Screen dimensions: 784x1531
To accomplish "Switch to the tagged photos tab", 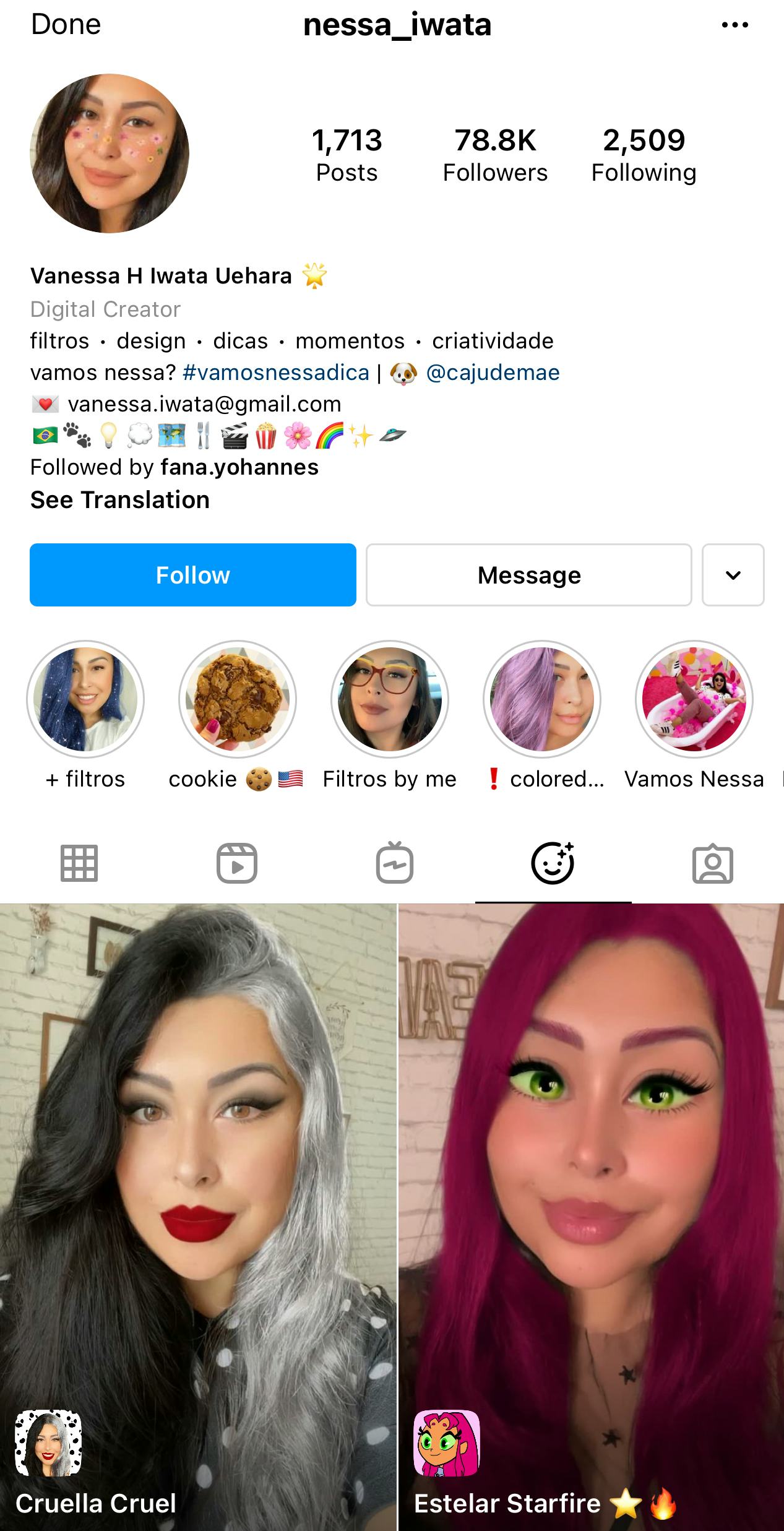I will (x=713, y=863).
